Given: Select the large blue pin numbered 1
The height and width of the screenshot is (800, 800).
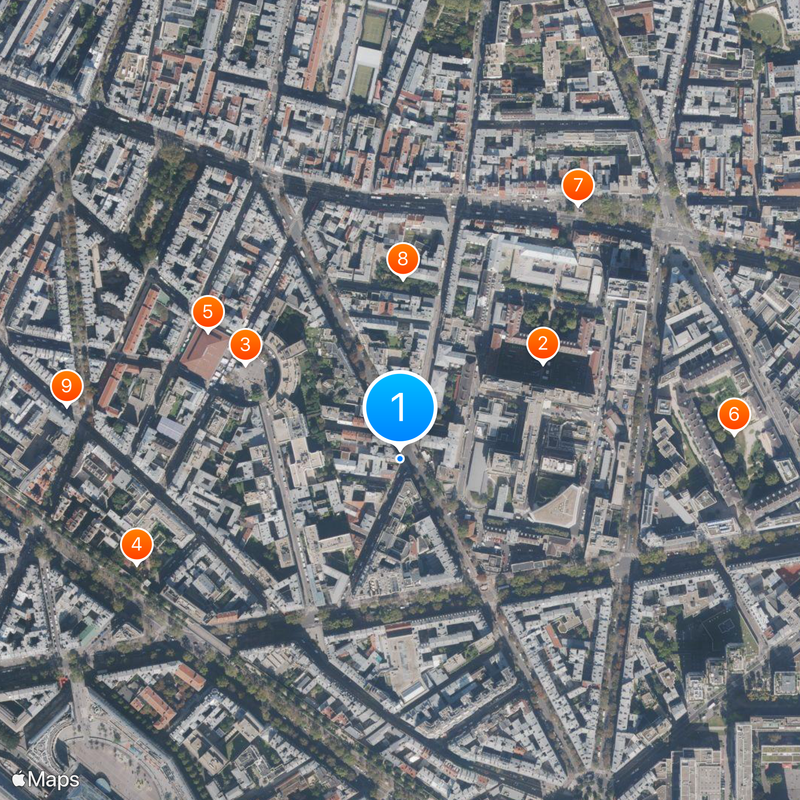Looking at the screenshot, I should click(400, 407).
